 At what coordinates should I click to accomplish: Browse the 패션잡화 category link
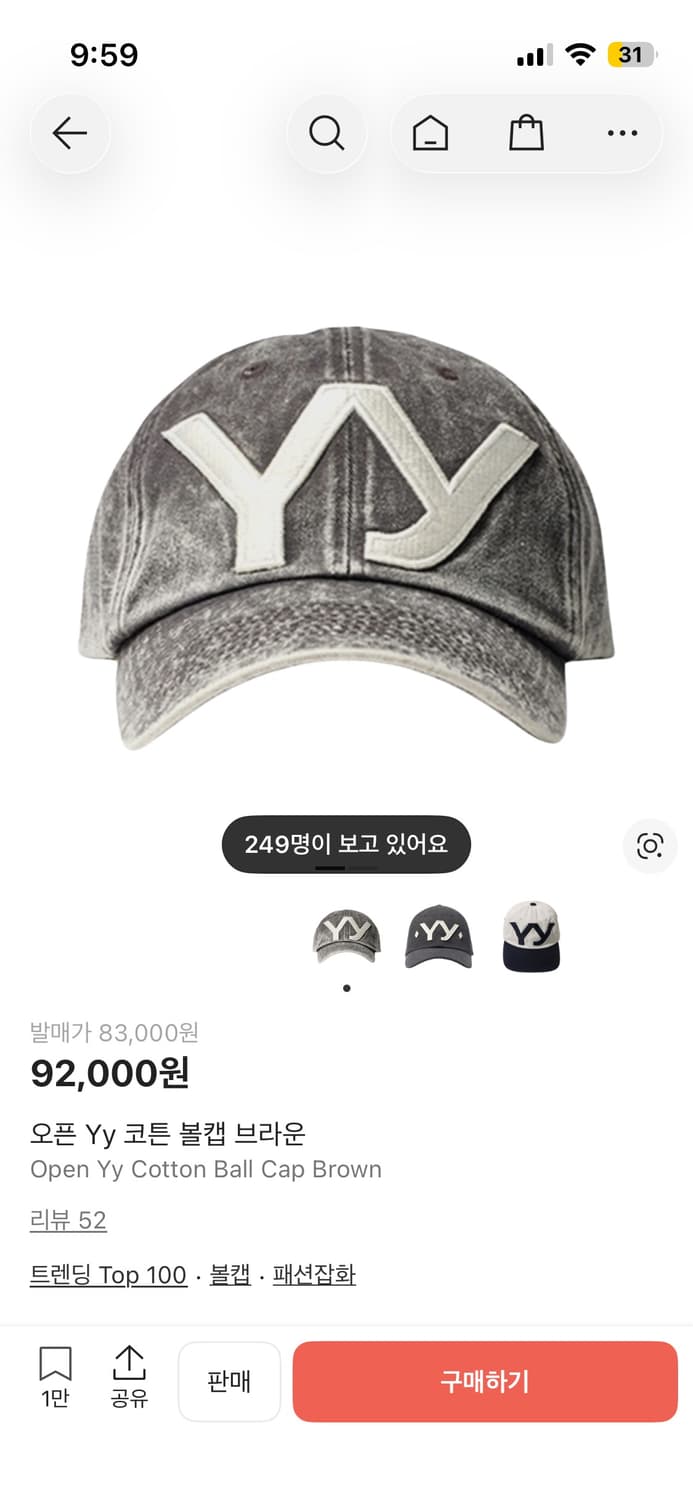point(314,1275)
